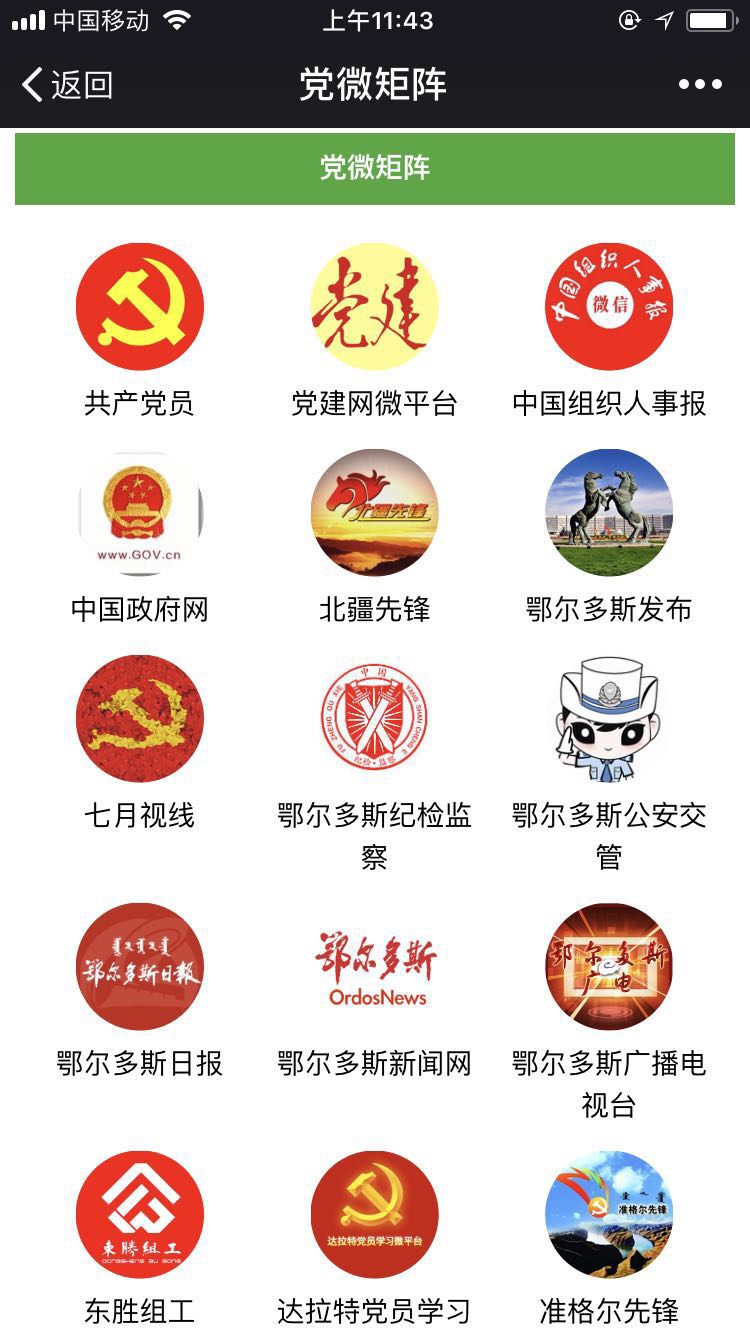This screenshot has width=750, height=1334.
Task: Select the 准格尔先锋 account
Action: coord(609,1214)
